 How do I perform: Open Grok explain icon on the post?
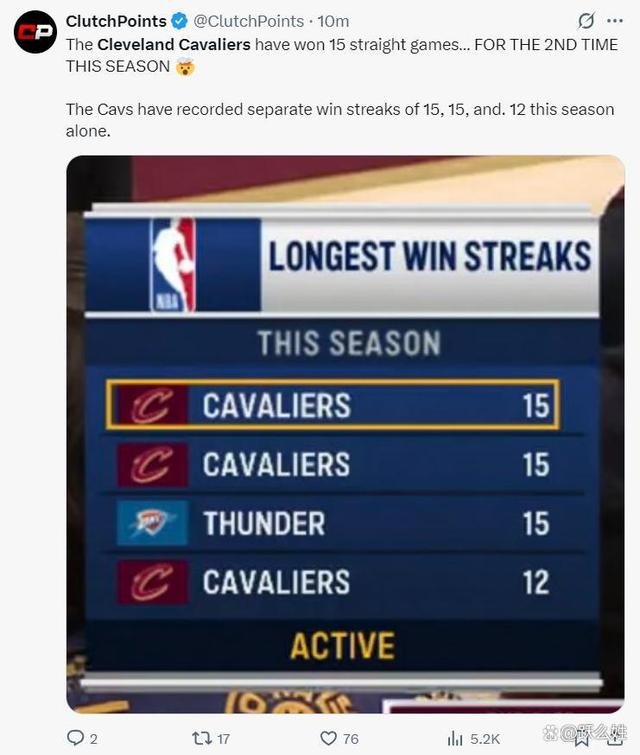(588, 21)
